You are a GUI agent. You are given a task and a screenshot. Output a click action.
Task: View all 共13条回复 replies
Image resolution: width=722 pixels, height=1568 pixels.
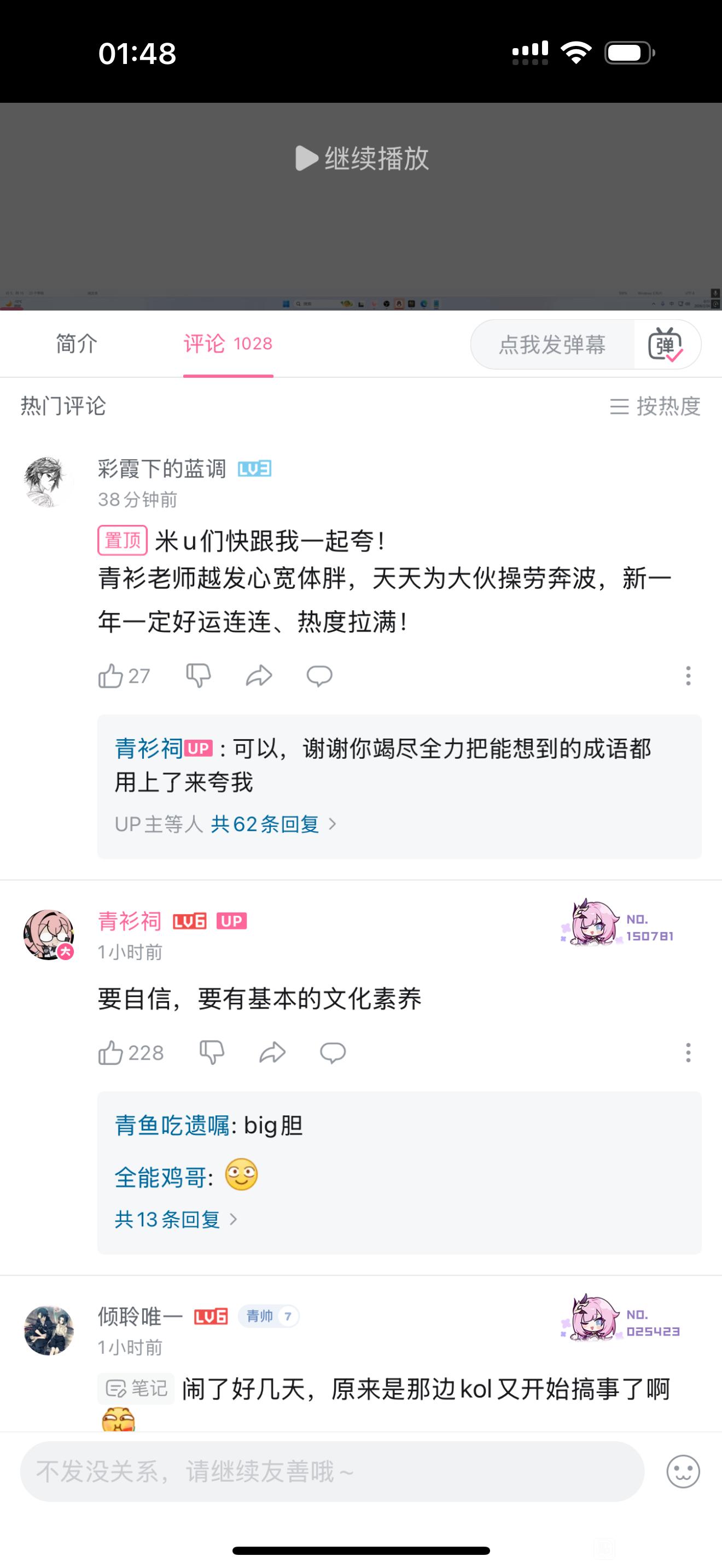(176, 1219)
